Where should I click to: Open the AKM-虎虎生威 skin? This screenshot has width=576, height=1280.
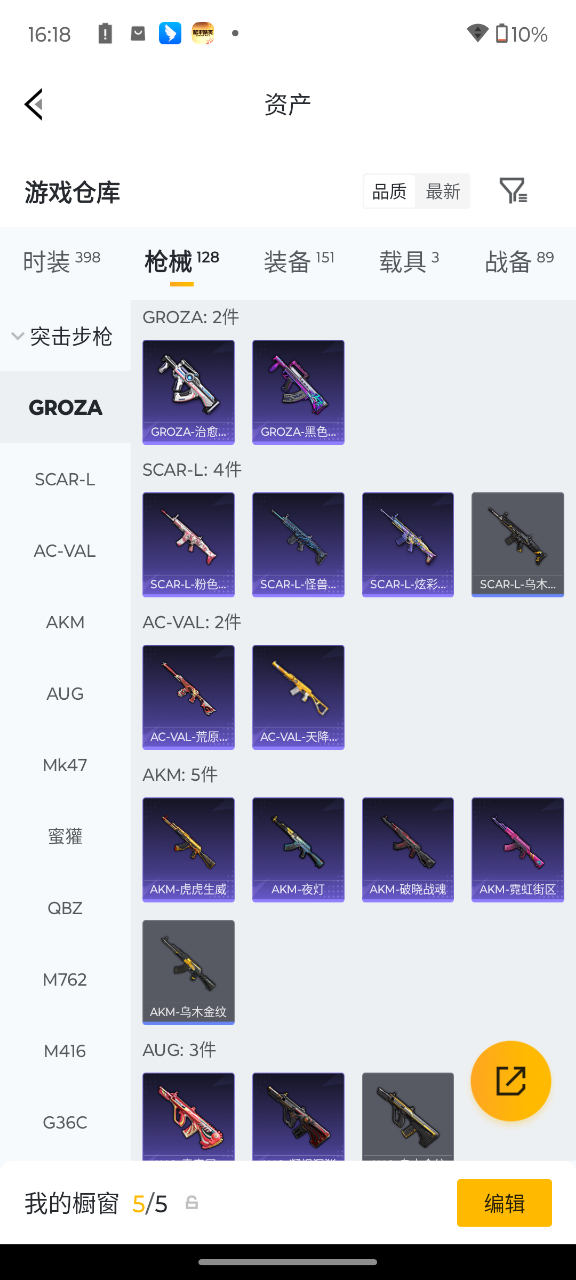[x=189, y=849]
